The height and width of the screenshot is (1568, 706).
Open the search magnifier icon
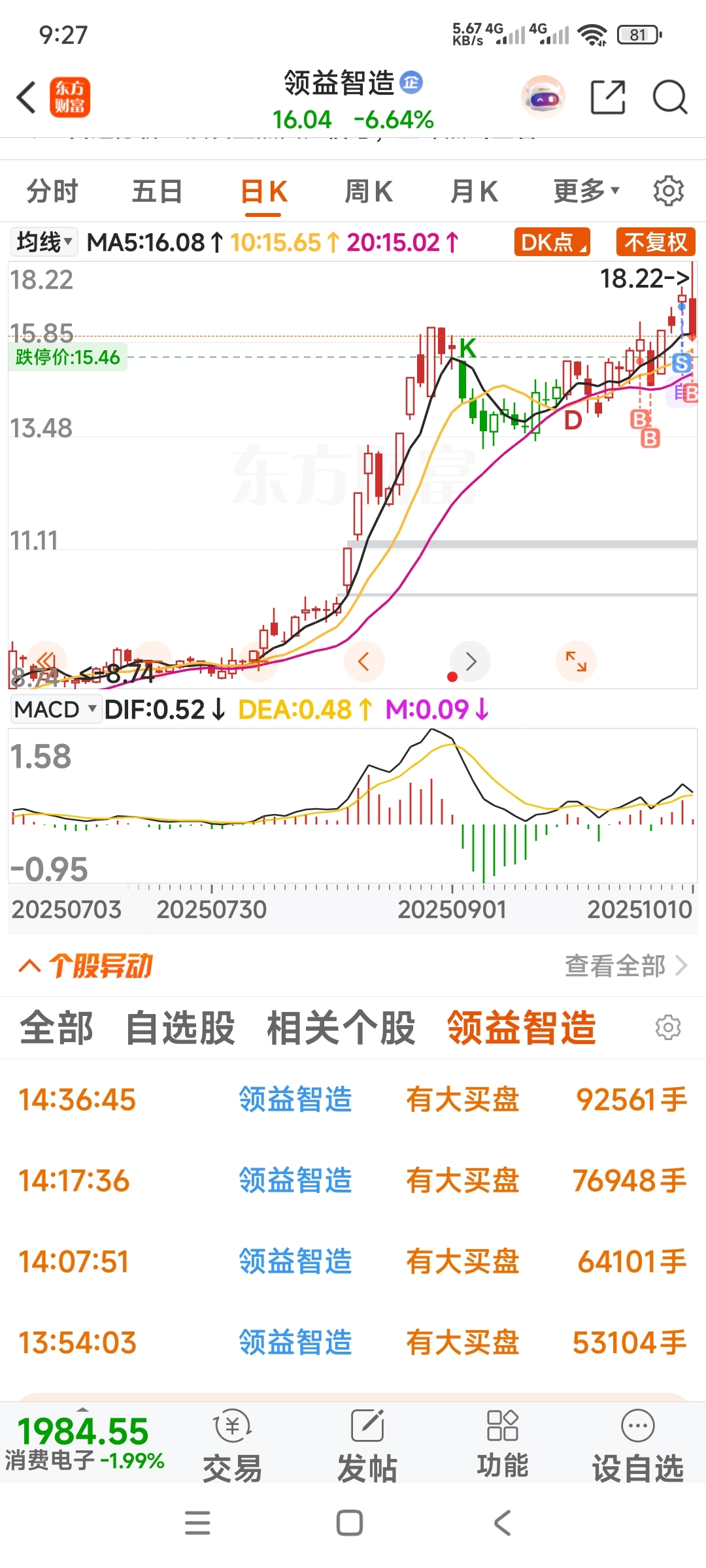pos(670,97)
